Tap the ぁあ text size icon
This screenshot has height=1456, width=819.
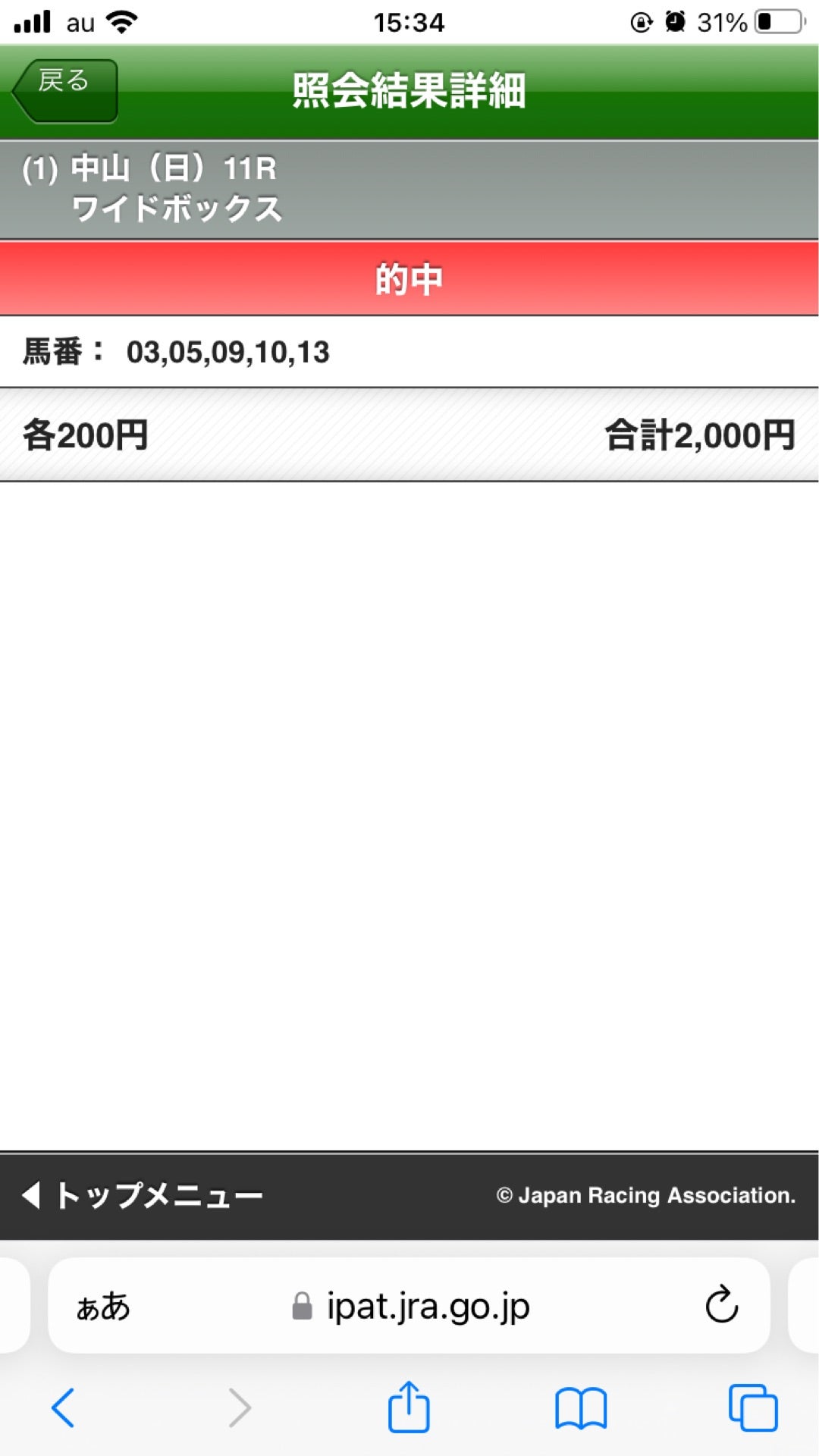104,1306
